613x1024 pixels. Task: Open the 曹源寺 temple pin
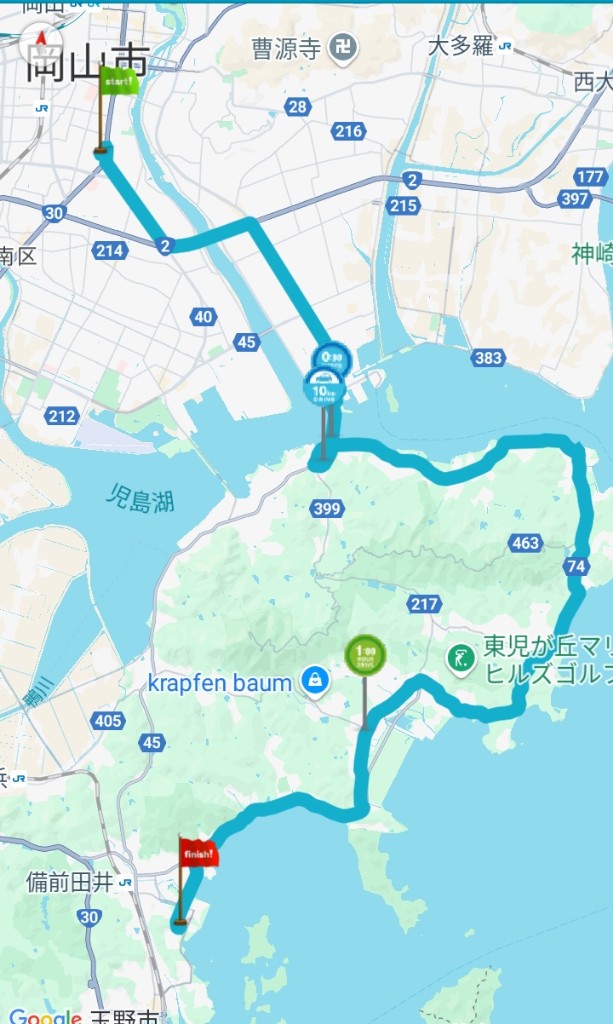click(x=343, y=49)
